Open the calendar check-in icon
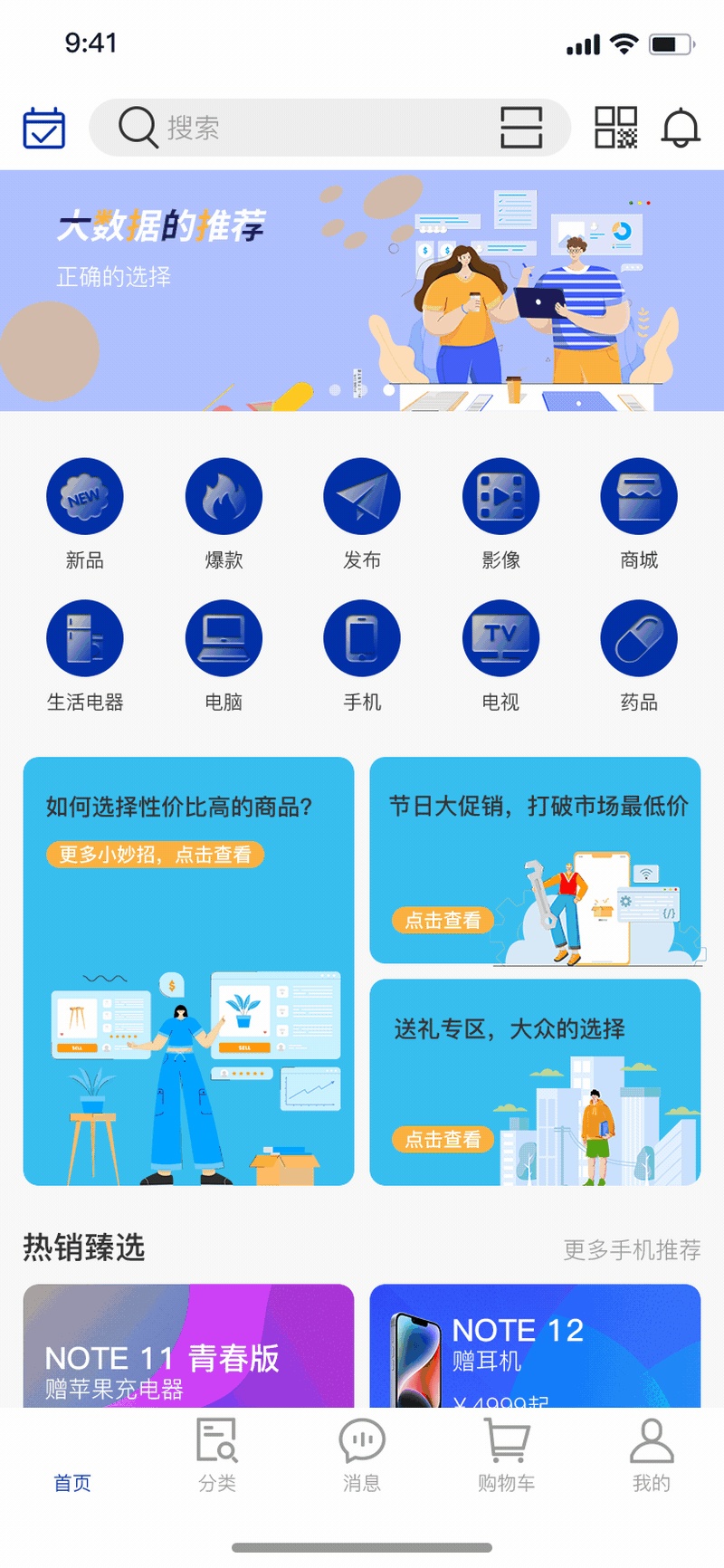 [x=43, y=128]
